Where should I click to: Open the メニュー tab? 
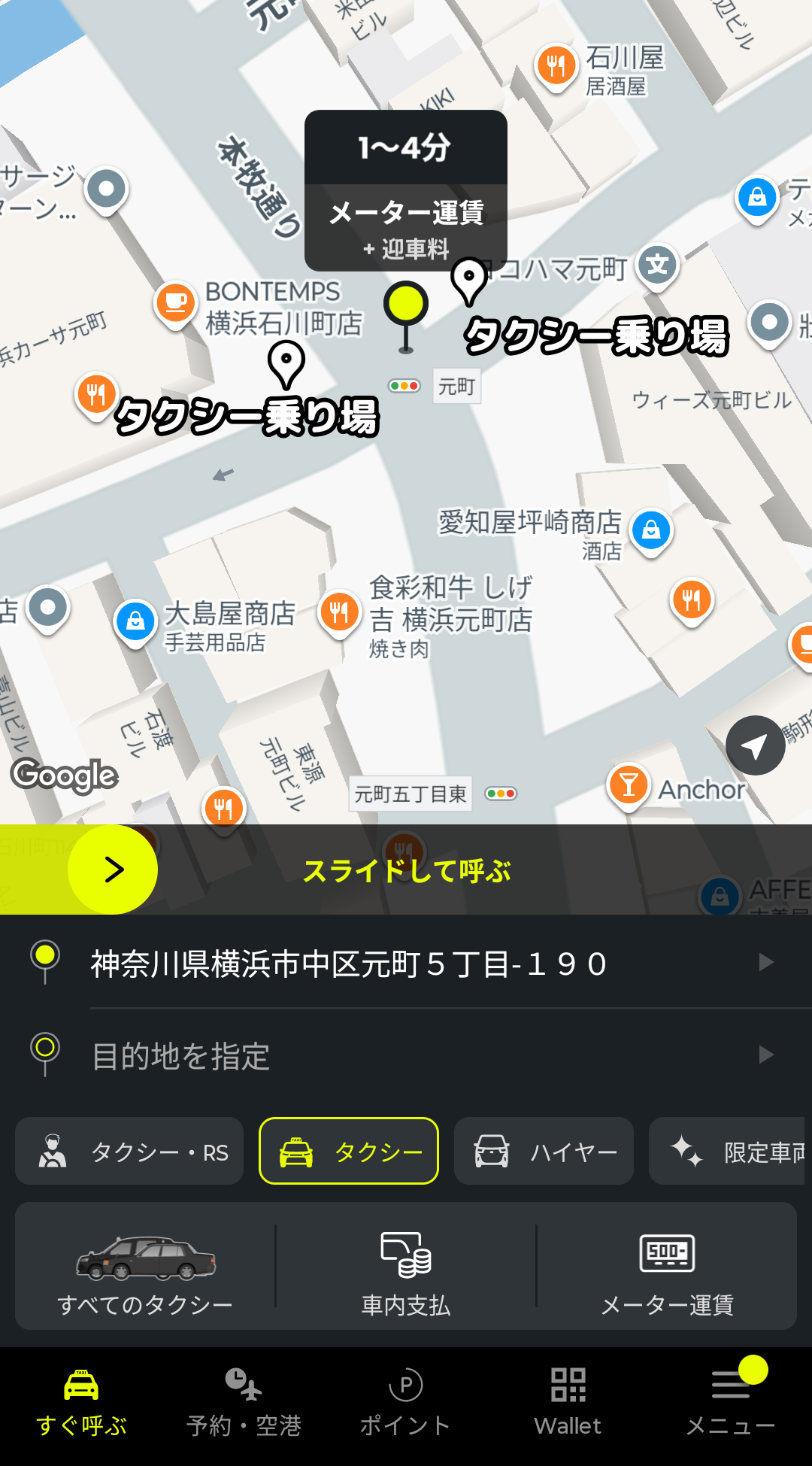tap(731, 1404)
